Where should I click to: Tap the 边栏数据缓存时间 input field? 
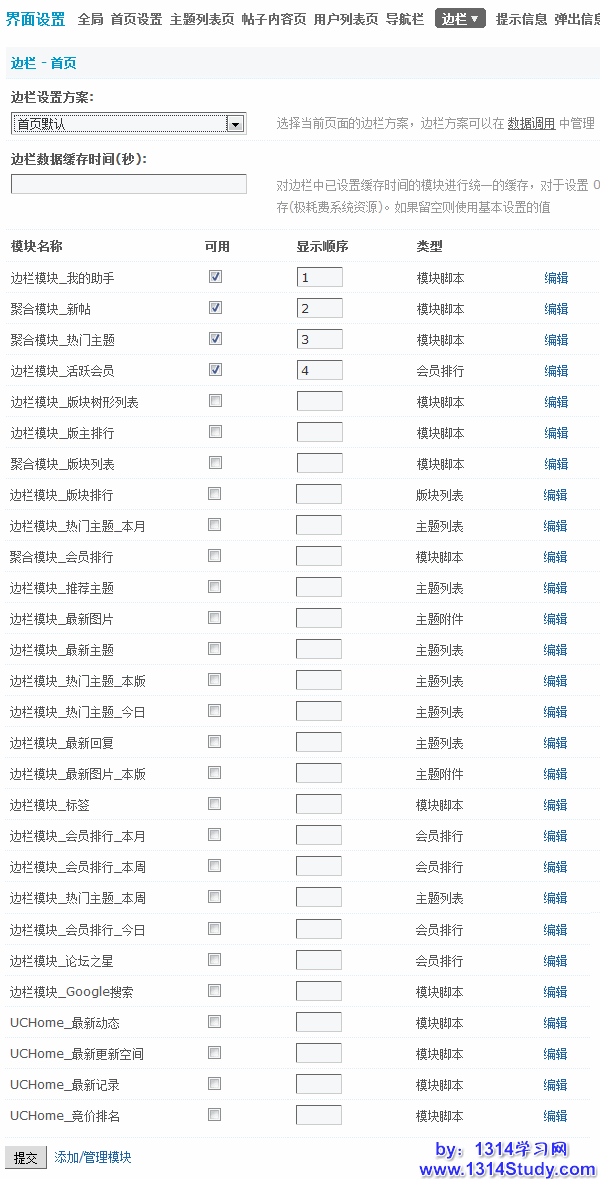(x=128, y=184)
